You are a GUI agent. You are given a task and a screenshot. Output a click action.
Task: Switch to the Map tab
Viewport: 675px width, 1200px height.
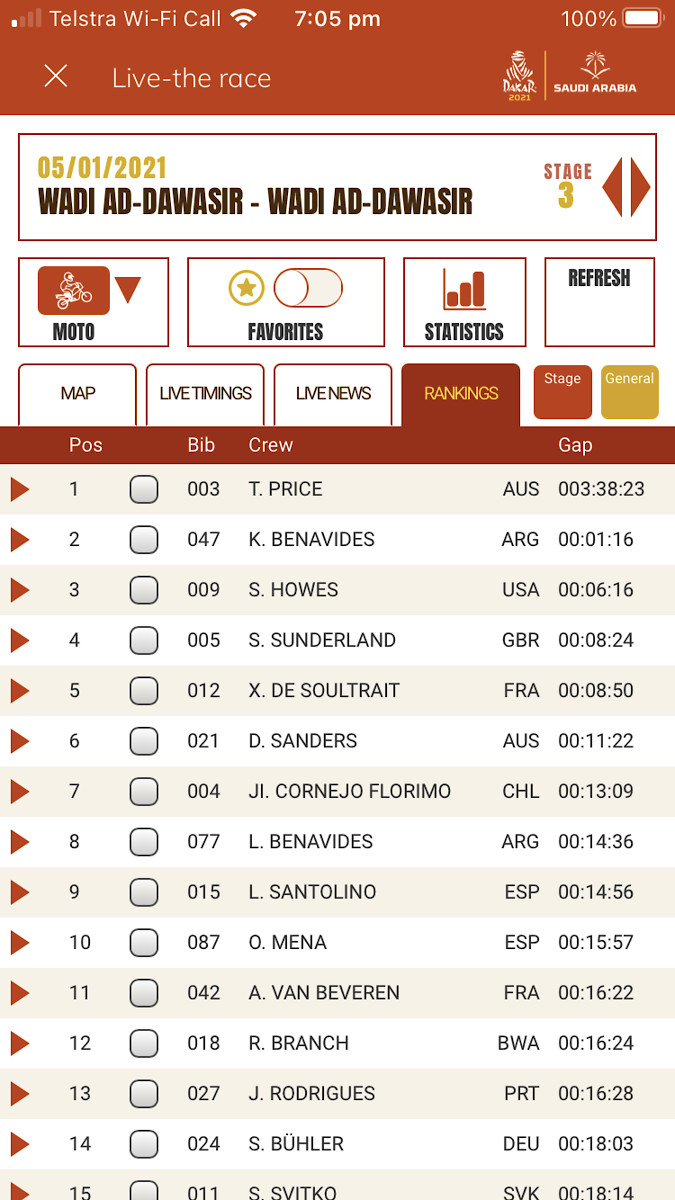77,394
